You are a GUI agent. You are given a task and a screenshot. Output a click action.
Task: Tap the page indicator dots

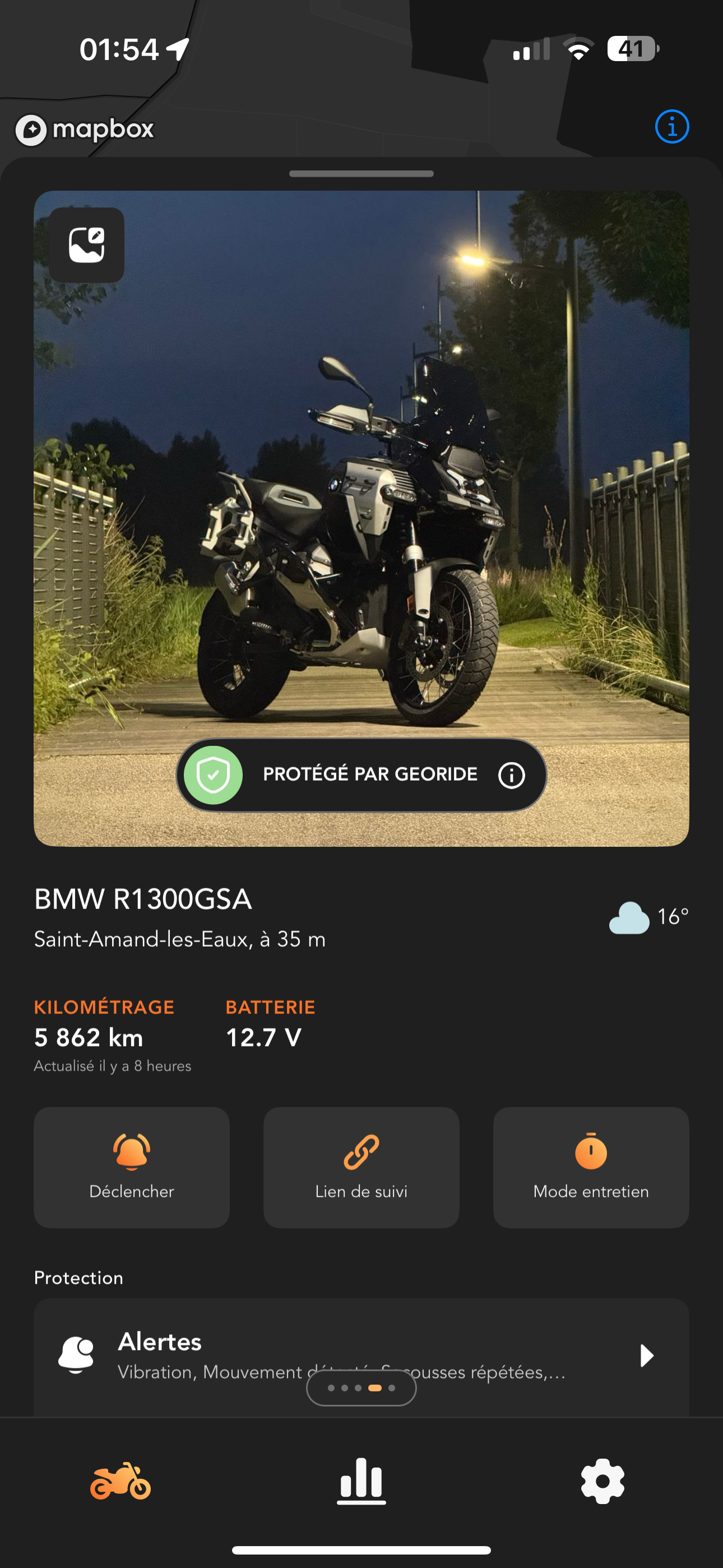pyautogui.click(x=361, y=1388)
